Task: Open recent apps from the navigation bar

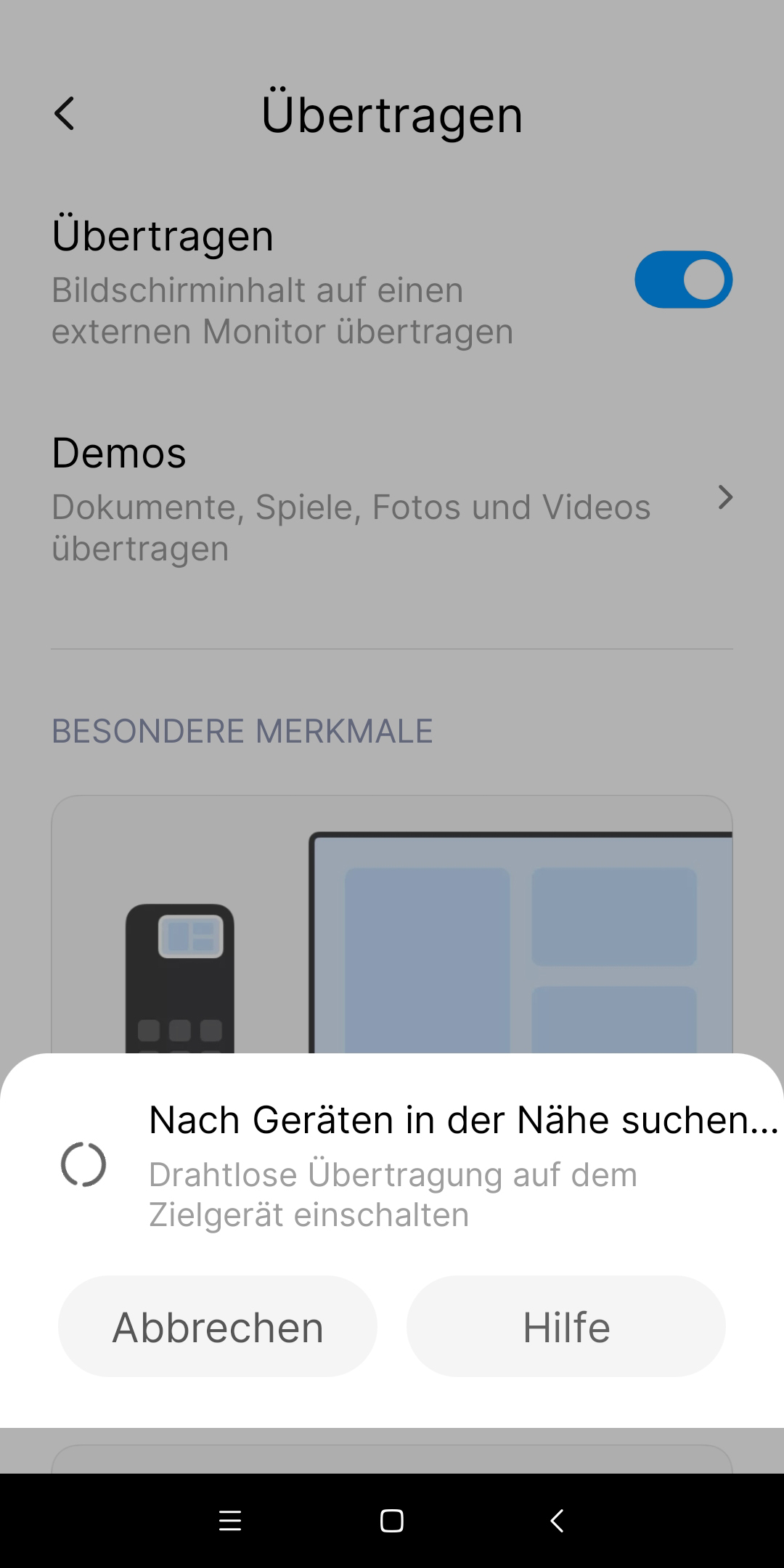Action: (230, 1521)
